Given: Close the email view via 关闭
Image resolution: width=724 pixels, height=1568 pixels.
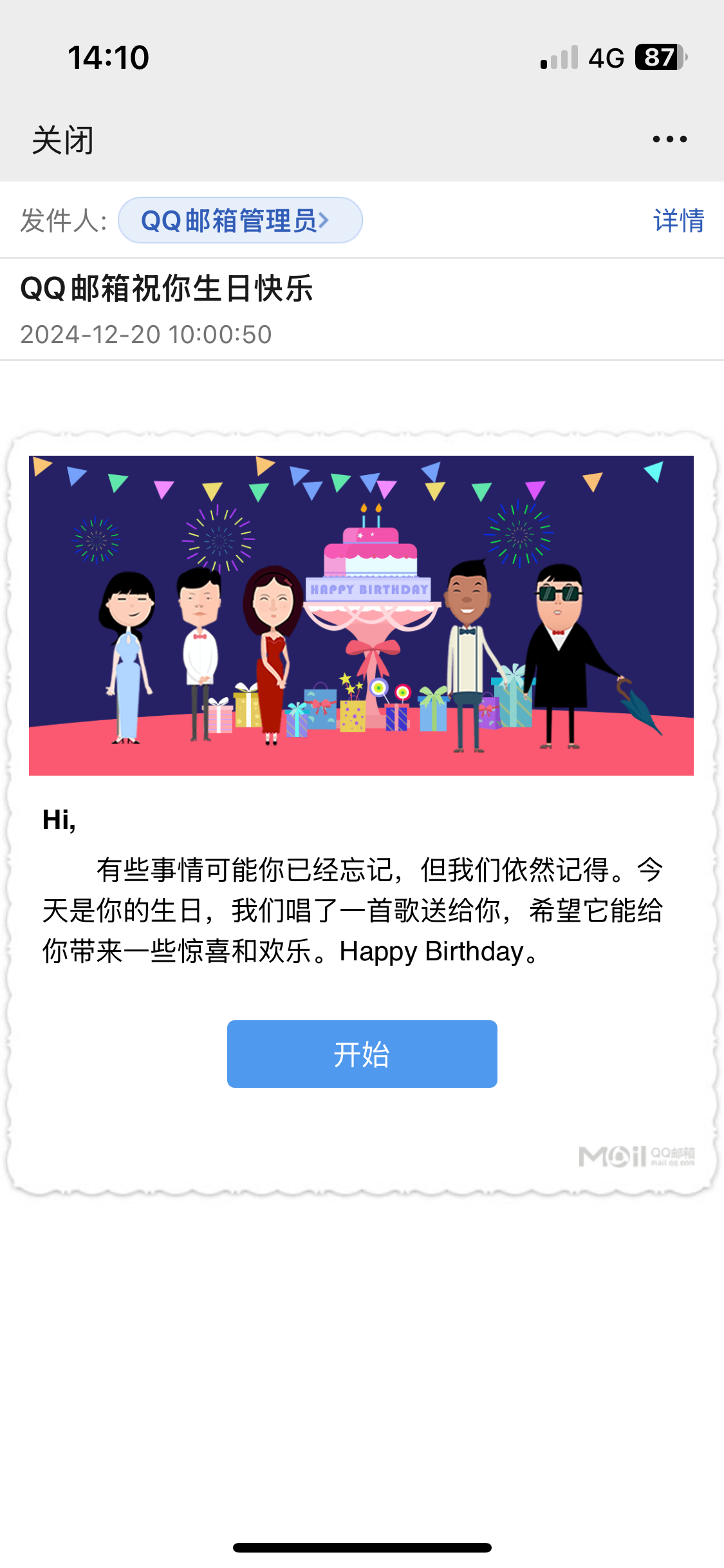Looking at the screenshot, I should [62, 140].
